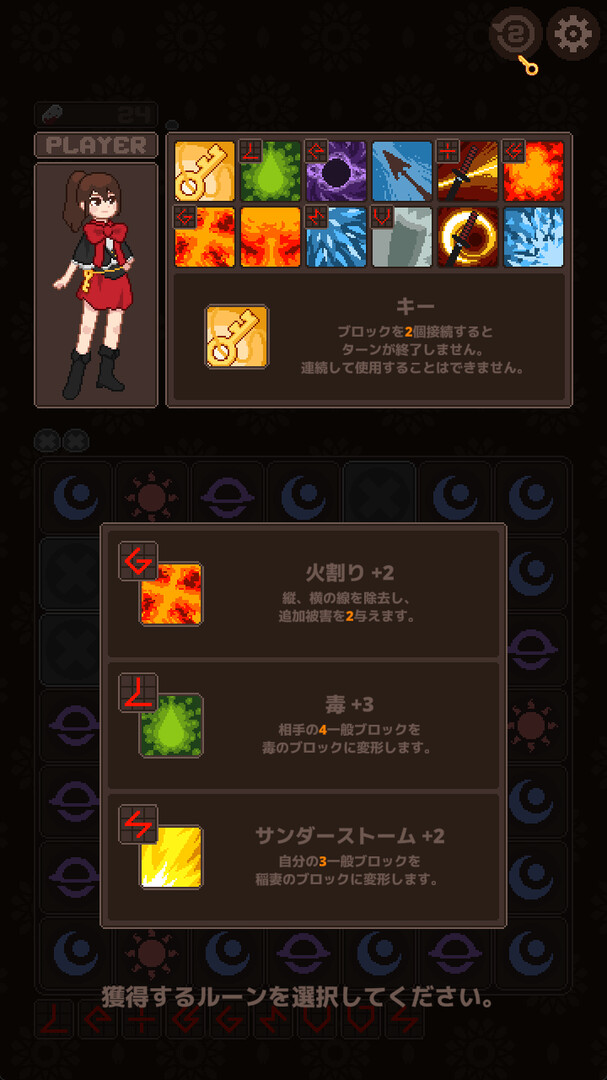Image resolution: width=607 pixels, height=1080 pixels.
Task: Select the grey shield skill tile
Action: coord(402,237)
